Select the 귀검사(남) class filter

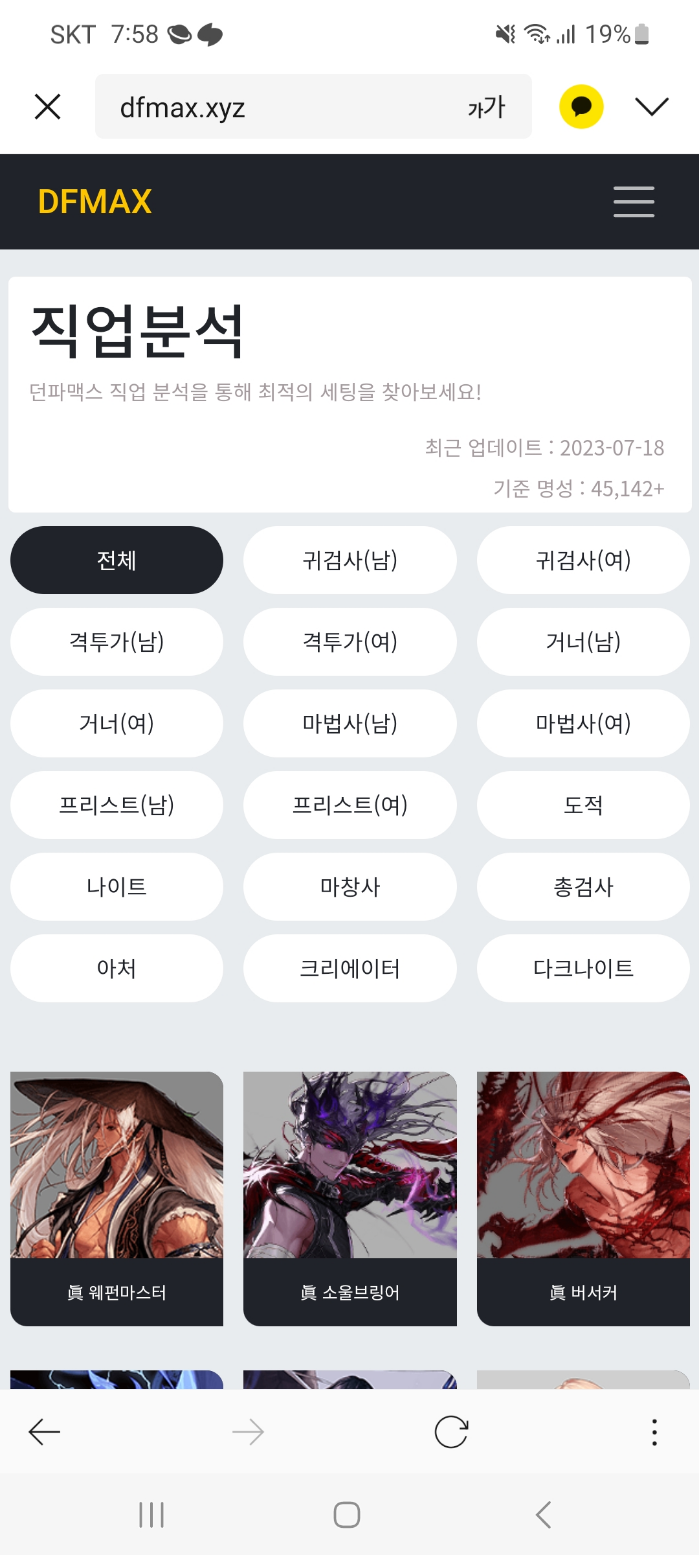point(350,560)
